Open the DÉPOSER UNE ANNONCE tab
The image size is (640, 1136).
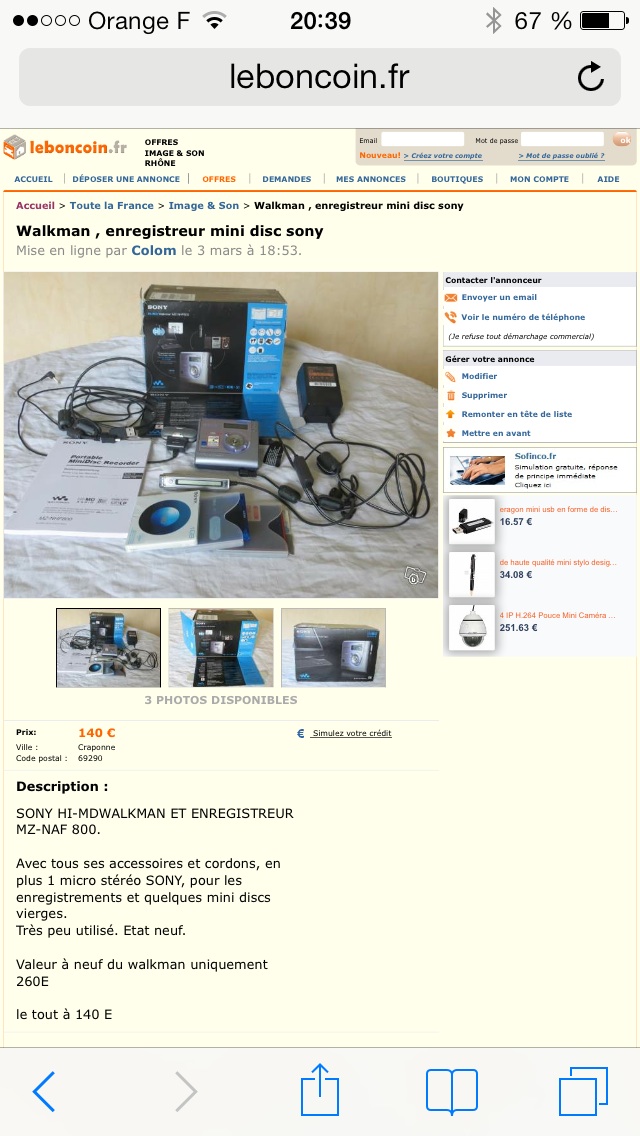click(x=126, y=179)
